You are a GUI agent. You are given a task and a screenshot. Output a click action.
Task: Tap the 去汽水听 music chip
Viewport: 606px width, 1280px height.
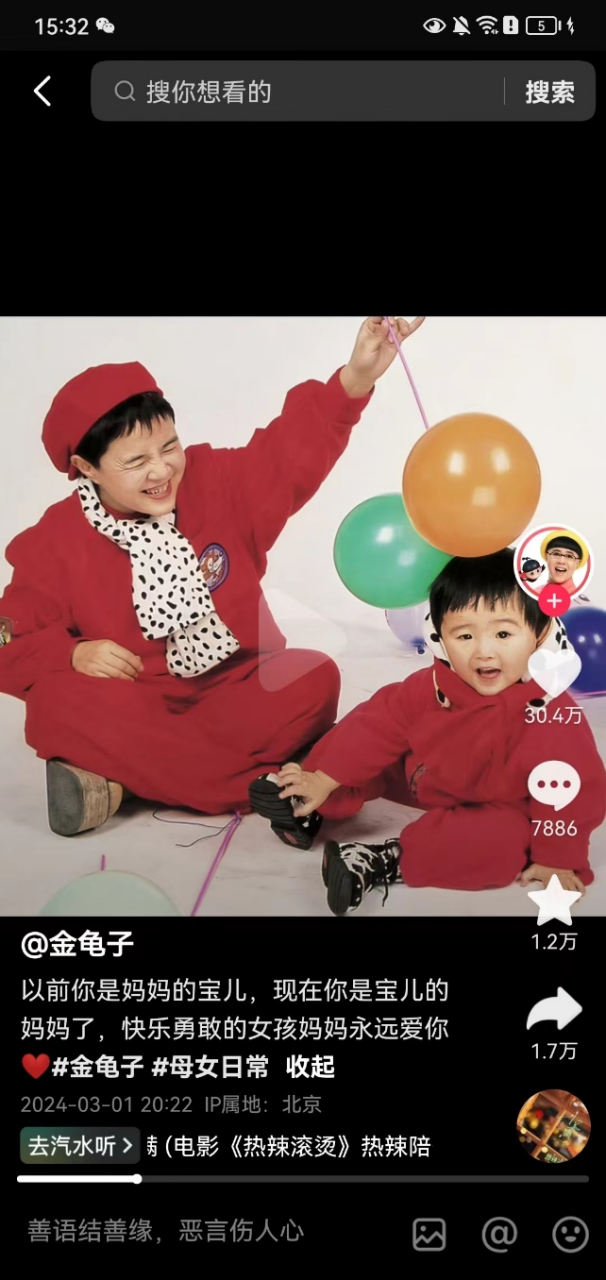pyautogui.click(x=80, y=1146)
